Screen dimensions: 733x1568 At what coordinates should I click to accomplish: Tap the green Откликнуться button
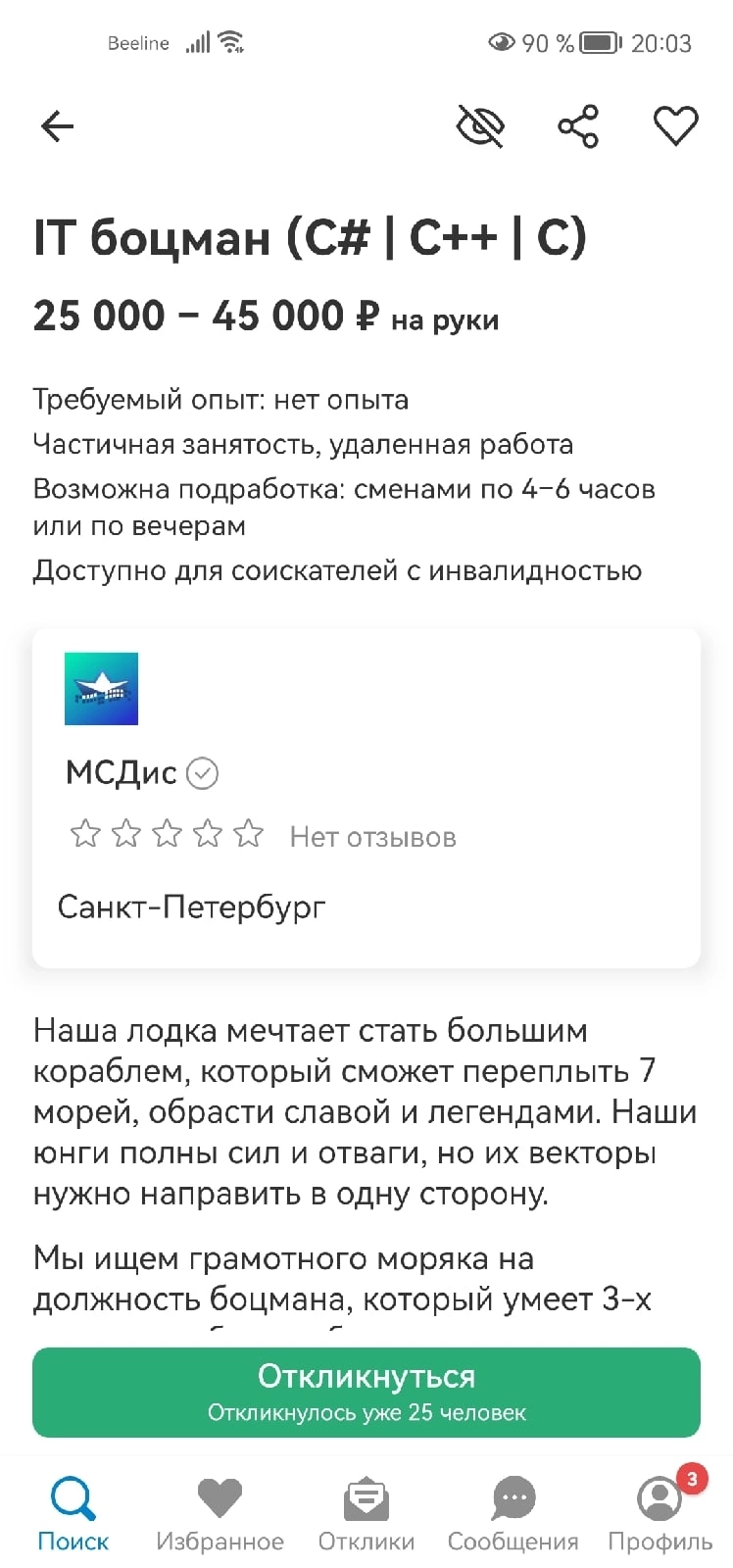[366, 1393]
